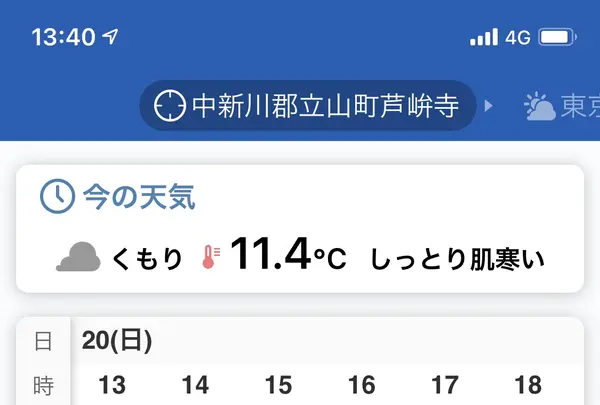Select the 中新川郡立山町芦峅寺 location tab
This screenshot has height=405, width=600.
coord(306,106)
